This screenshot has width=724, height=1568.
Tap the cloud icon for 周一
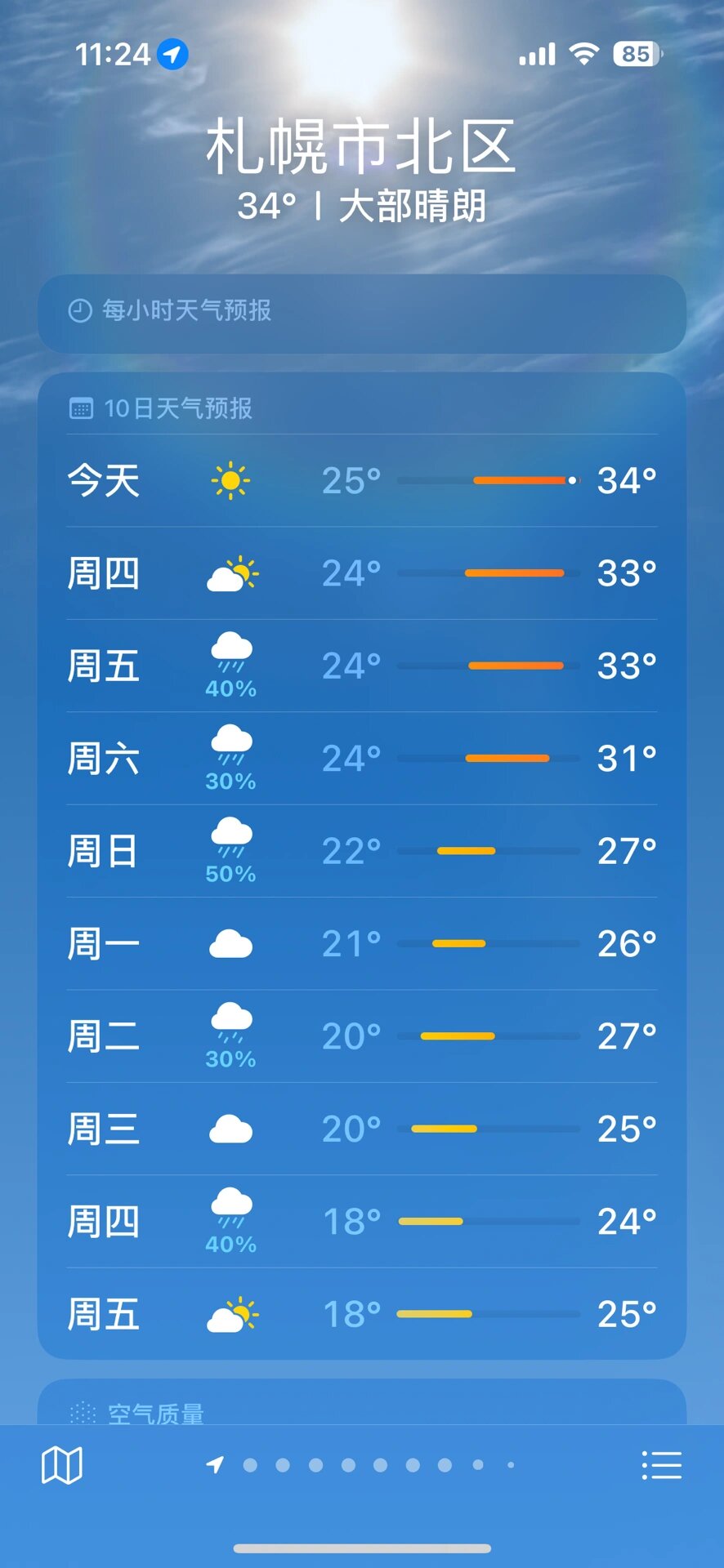[x=231, y=943]
